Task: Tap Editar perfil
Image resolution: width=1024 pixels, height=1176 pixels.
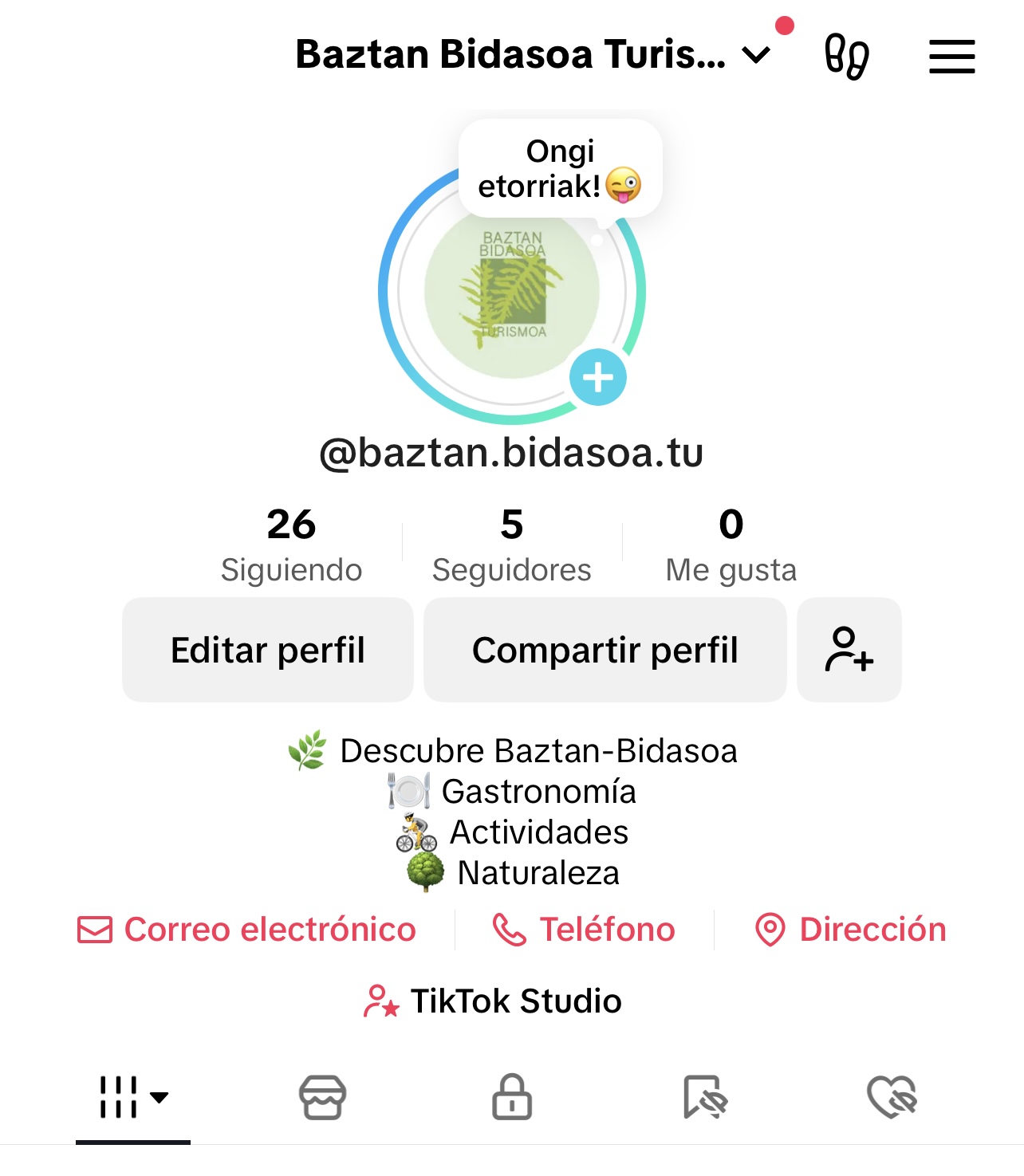Action: [268, 650]
